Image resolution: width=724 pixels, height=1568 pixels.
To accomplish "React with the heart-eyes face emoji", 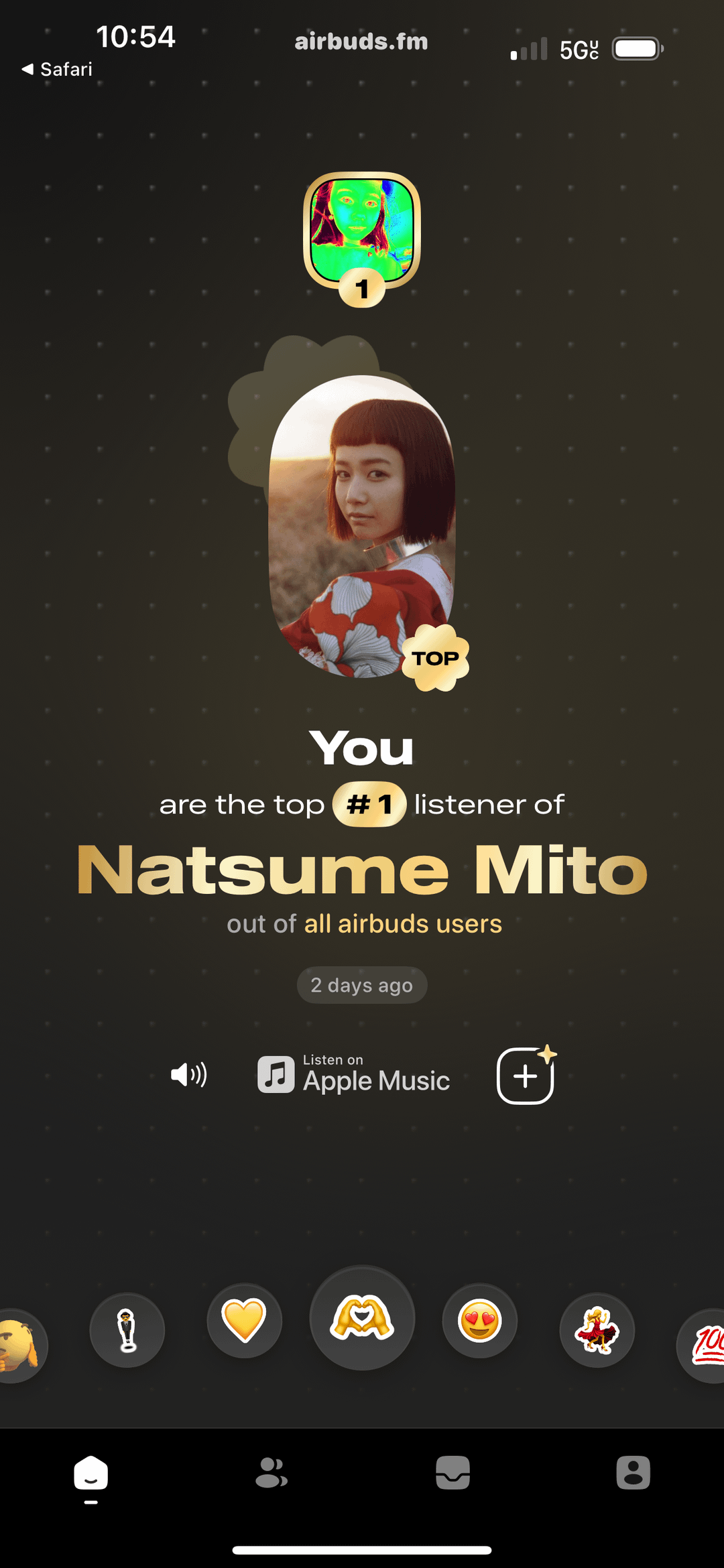I will point(480,1320).
